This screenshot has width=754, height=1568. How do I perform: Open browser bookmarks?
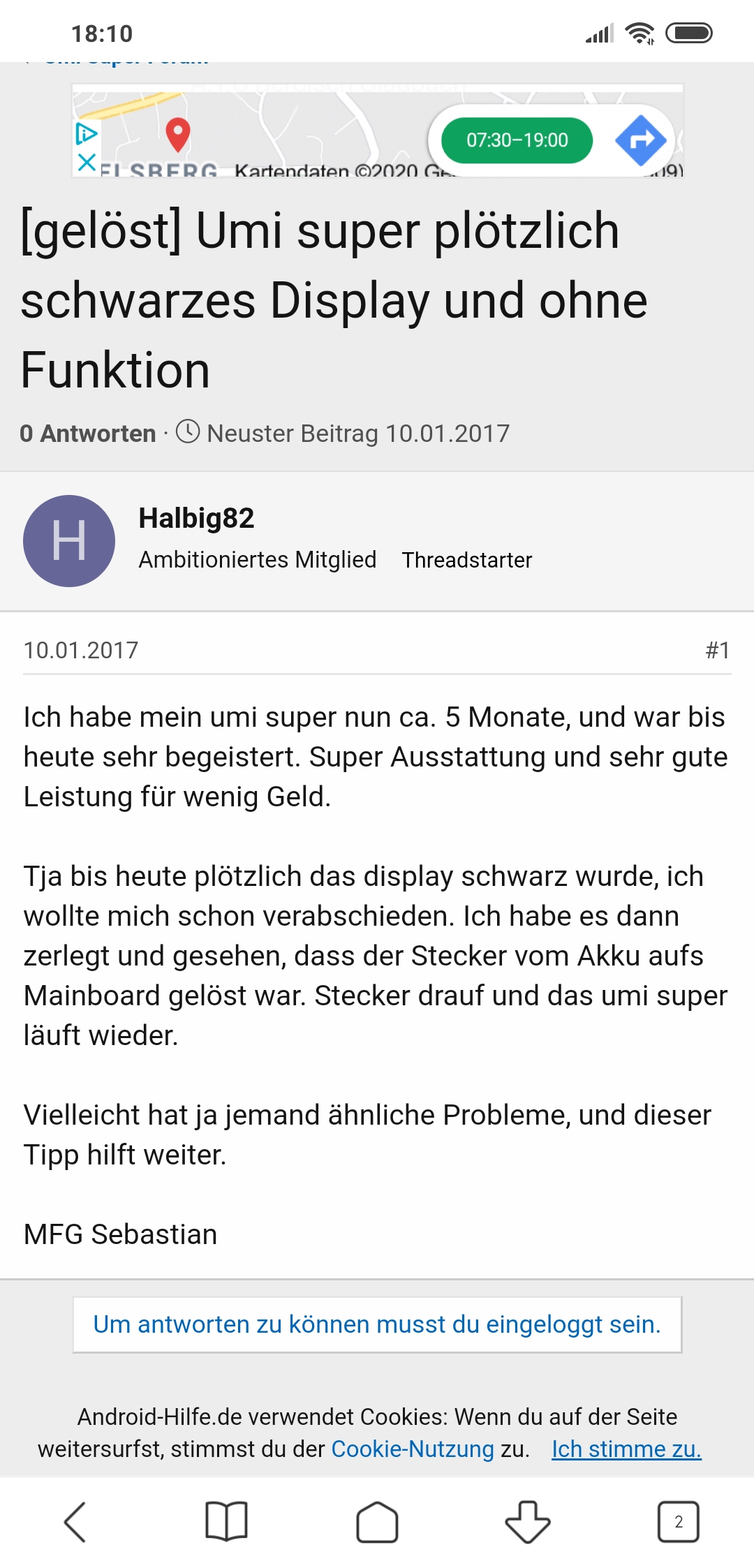pos(226,1522)
